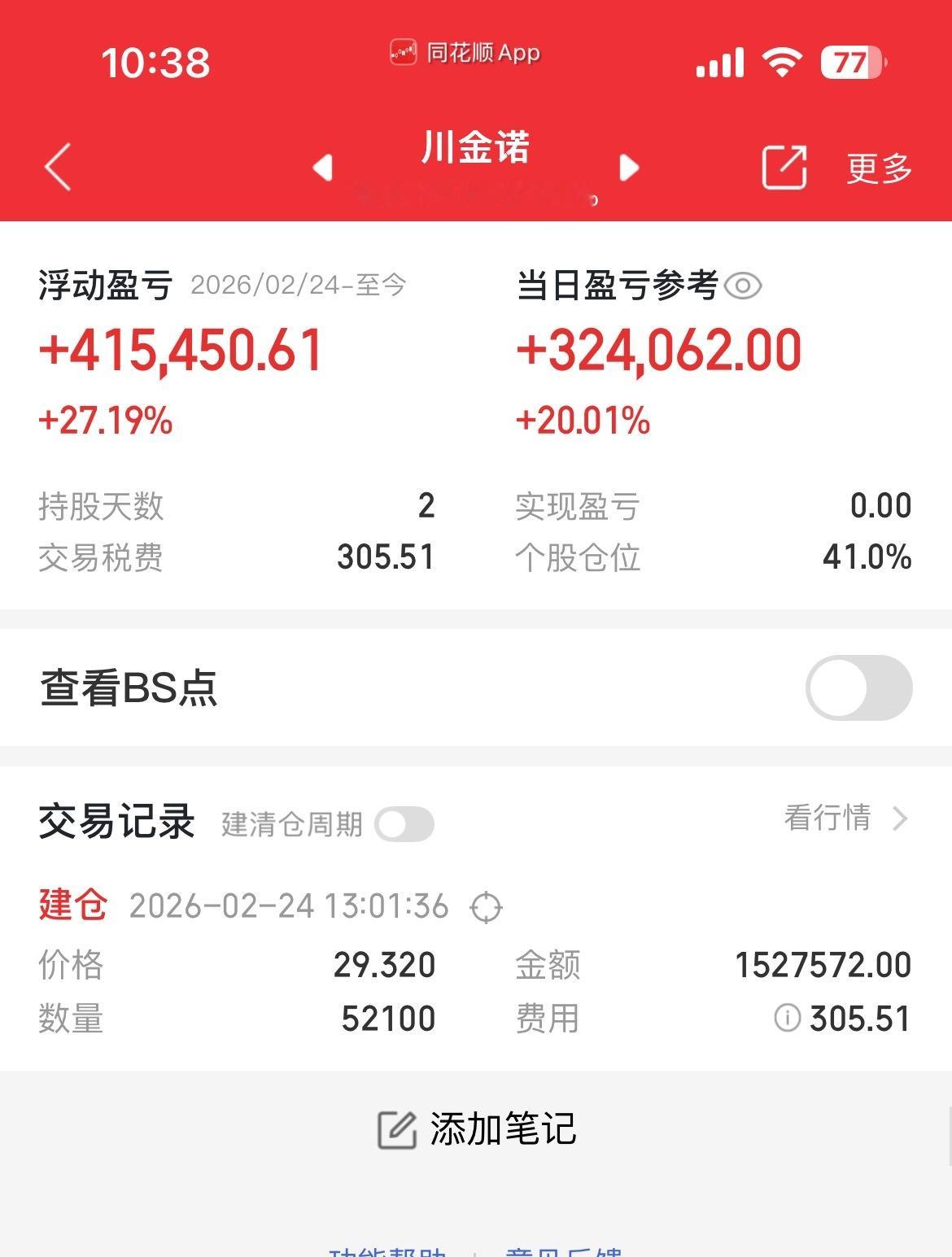952x1257 pixels.
Task: Tap the locate icon next to 建仓 timestamp
Action: click(x=486, y=907)
